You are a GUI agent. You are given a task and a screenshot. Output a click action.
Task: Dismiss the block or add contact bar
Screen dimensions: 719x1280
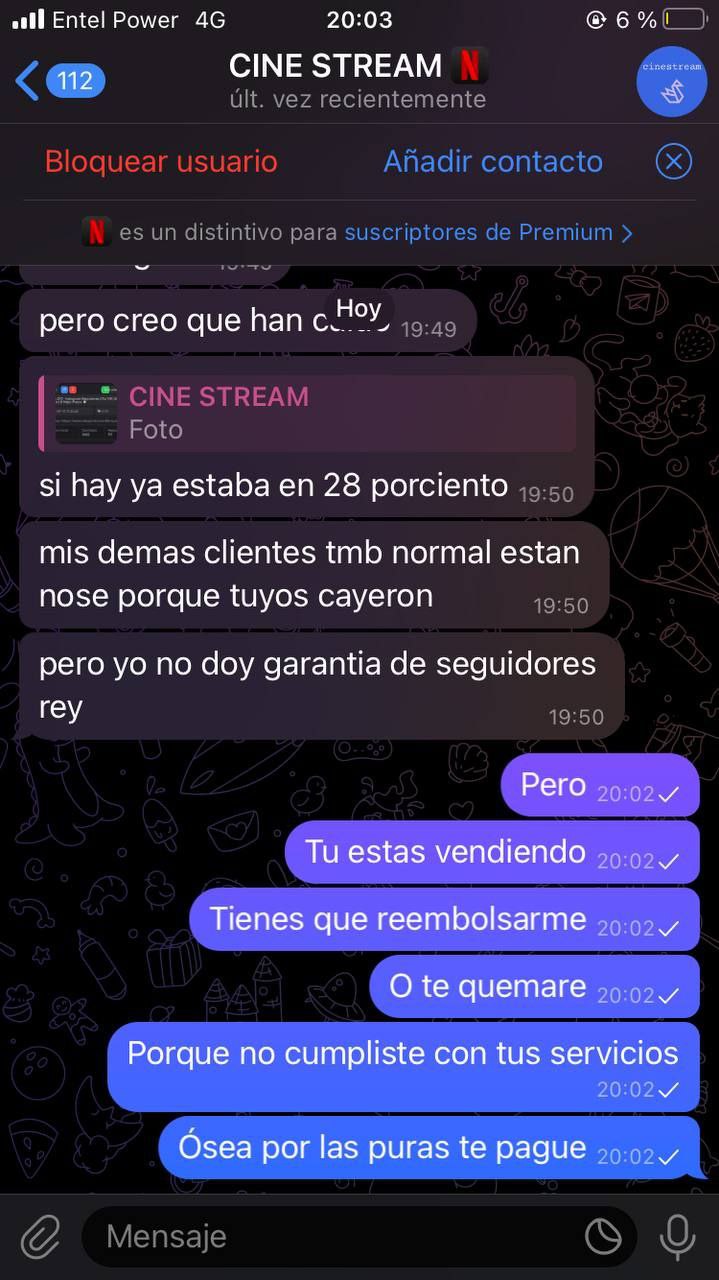coord(673,161)
